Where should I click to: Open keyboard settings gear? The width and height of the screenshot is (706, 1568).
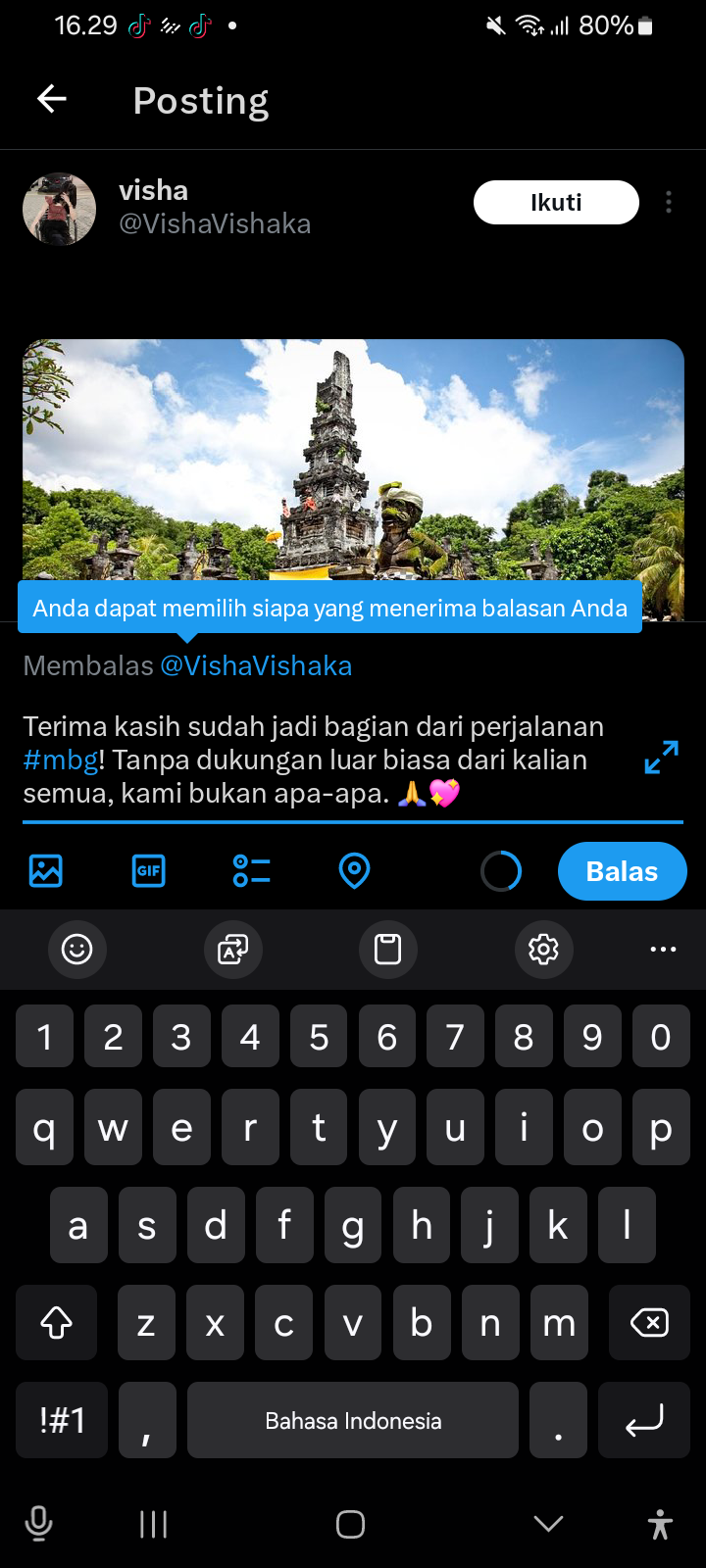click(543, 949)
